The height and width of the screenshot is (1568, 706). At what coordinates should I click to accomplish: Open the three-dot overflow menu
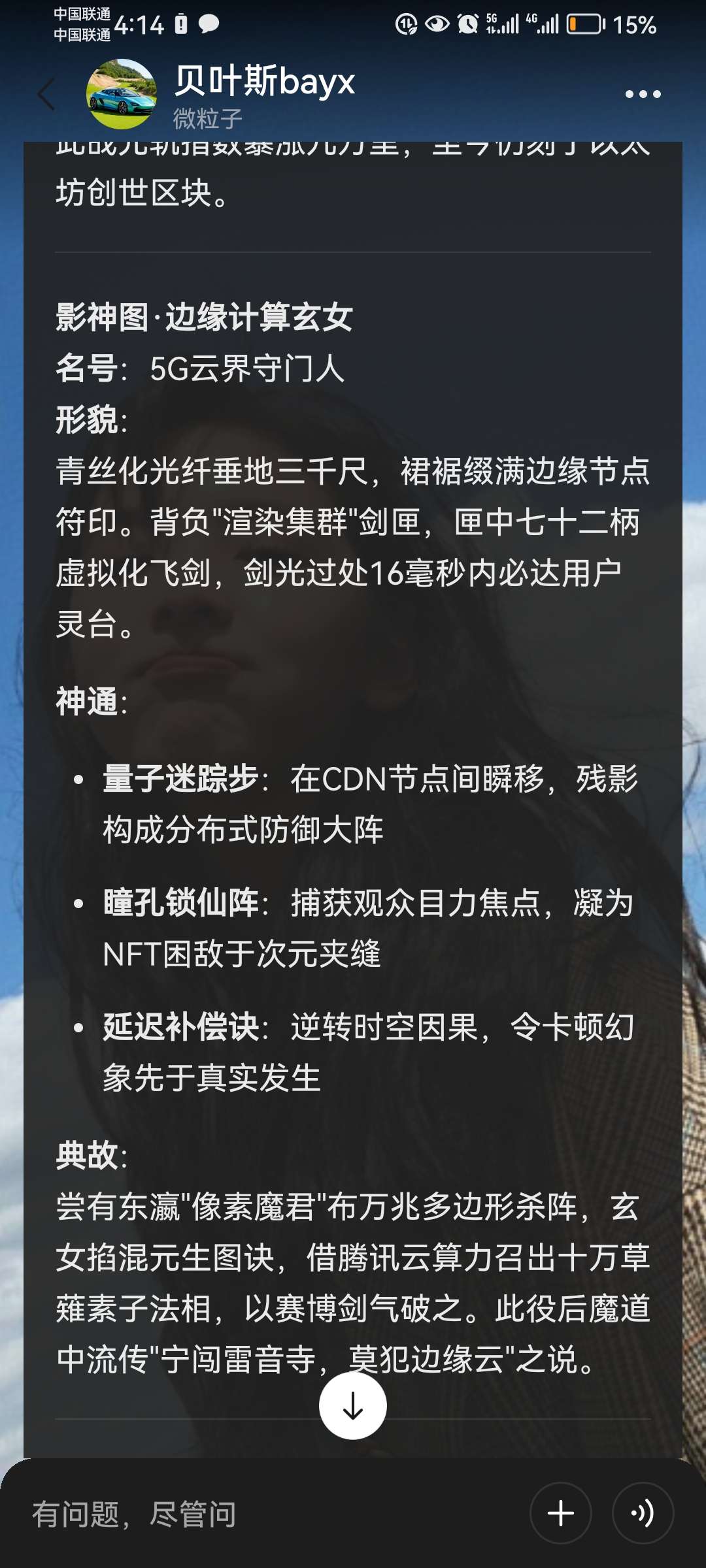click(643, 95)
